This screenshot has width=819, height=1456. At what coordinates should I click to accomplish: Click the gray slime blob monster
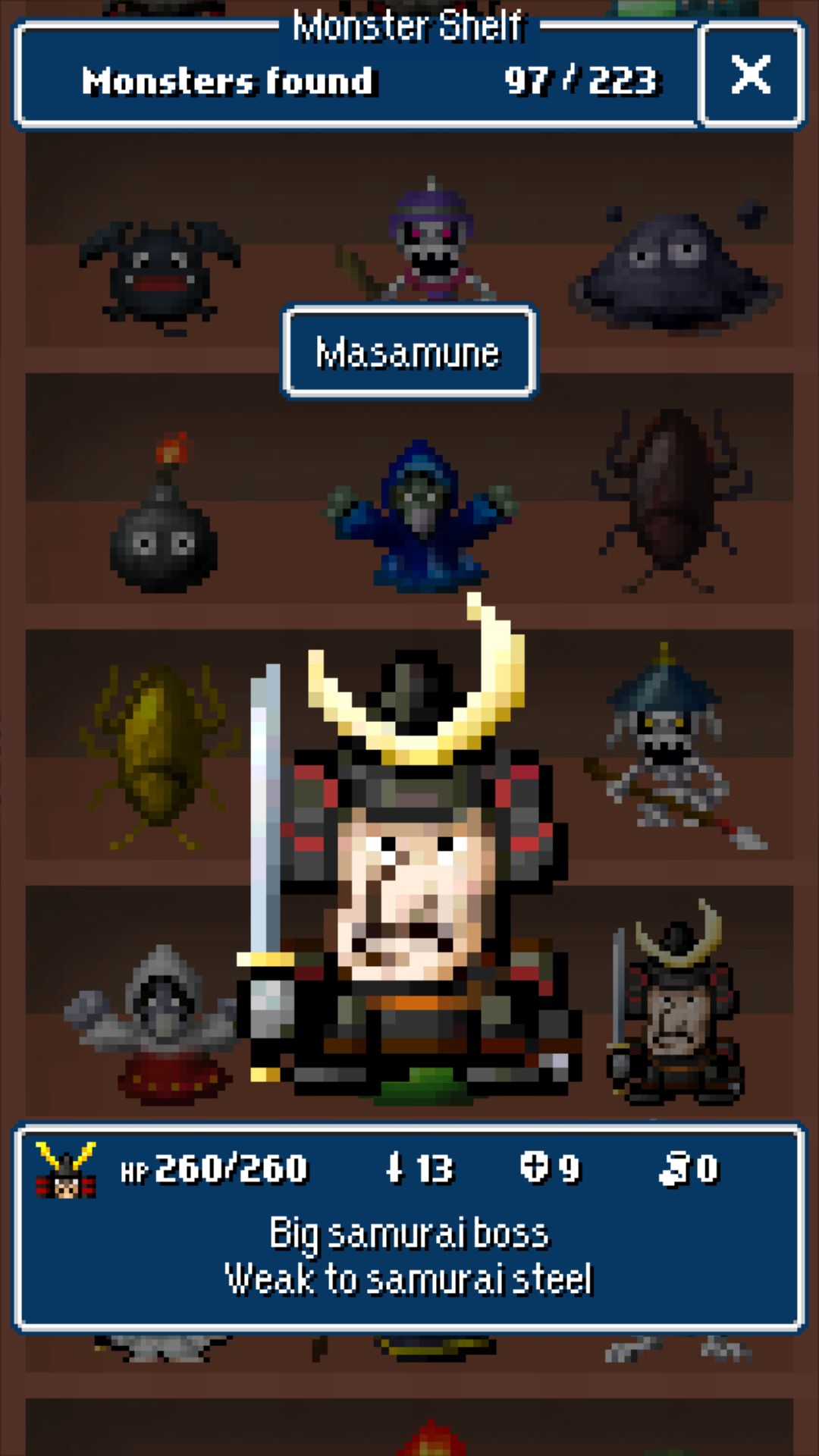click(x=667, y=265)
